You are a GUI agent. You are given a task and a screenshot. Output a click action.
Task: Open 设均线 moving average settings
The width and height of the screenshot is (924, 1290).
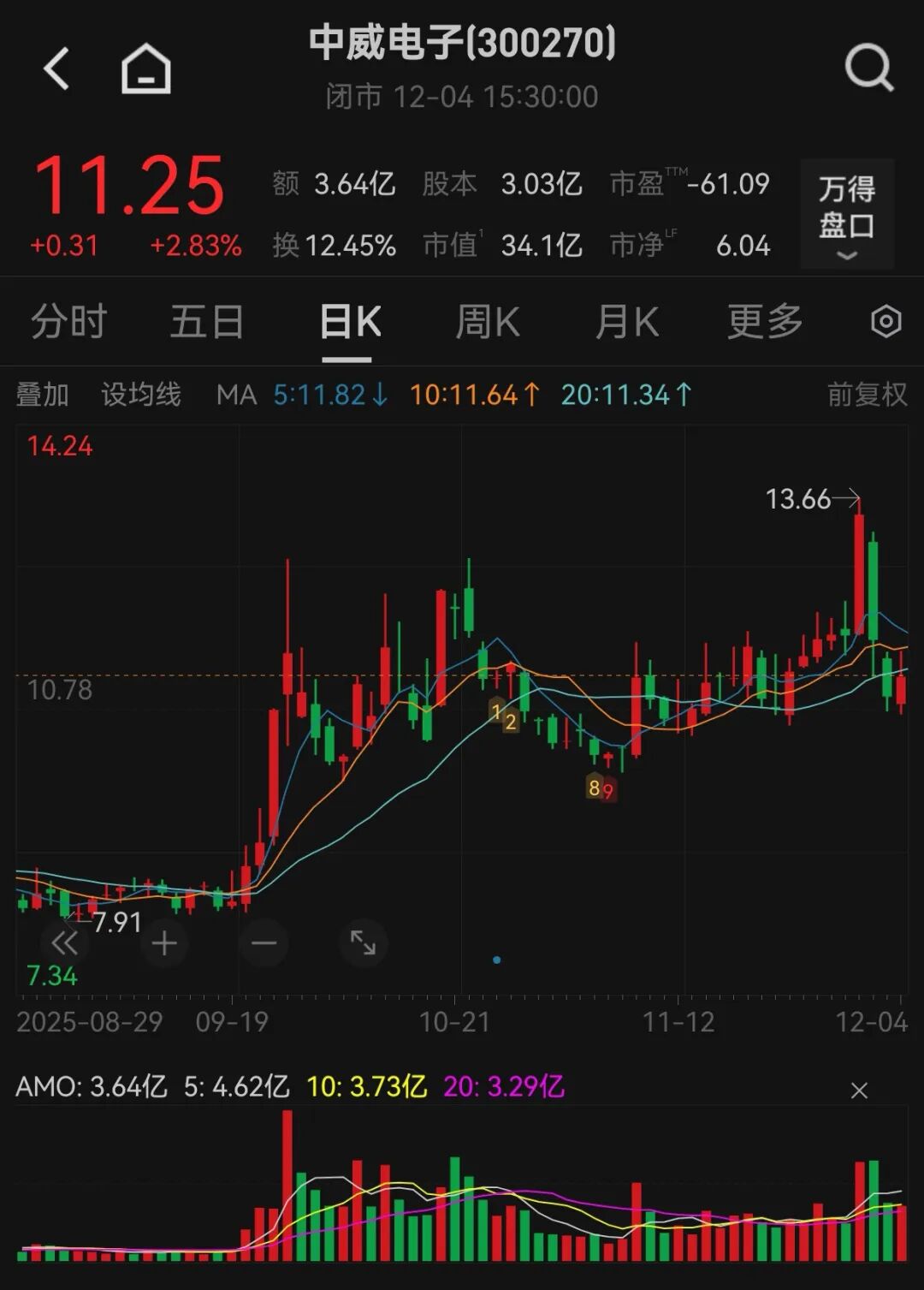point(141,395)
